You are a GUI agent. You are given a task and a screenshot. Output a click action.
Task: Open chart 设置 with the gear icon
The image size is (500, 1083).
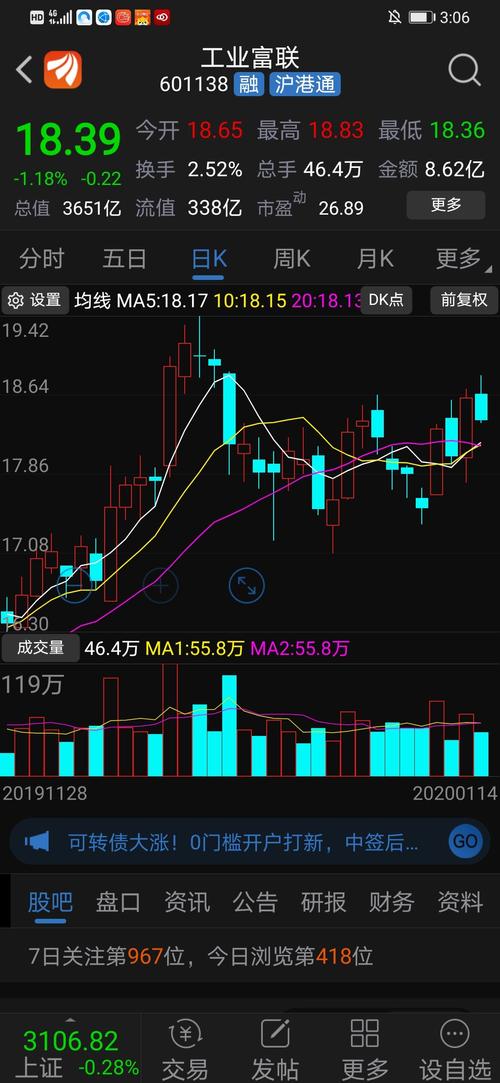click(x=35, y=300)
